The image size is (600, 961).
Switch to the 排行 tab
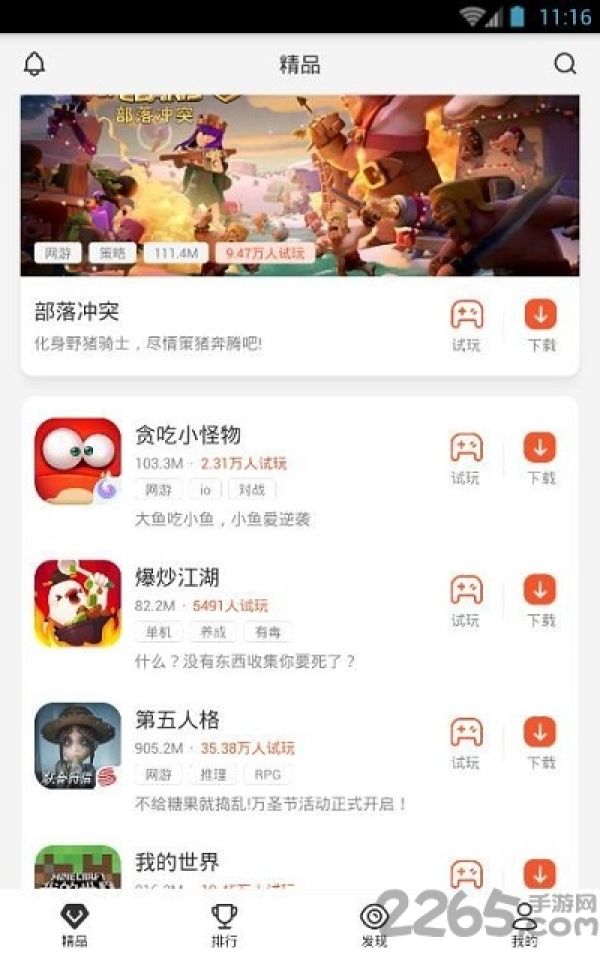224,925
